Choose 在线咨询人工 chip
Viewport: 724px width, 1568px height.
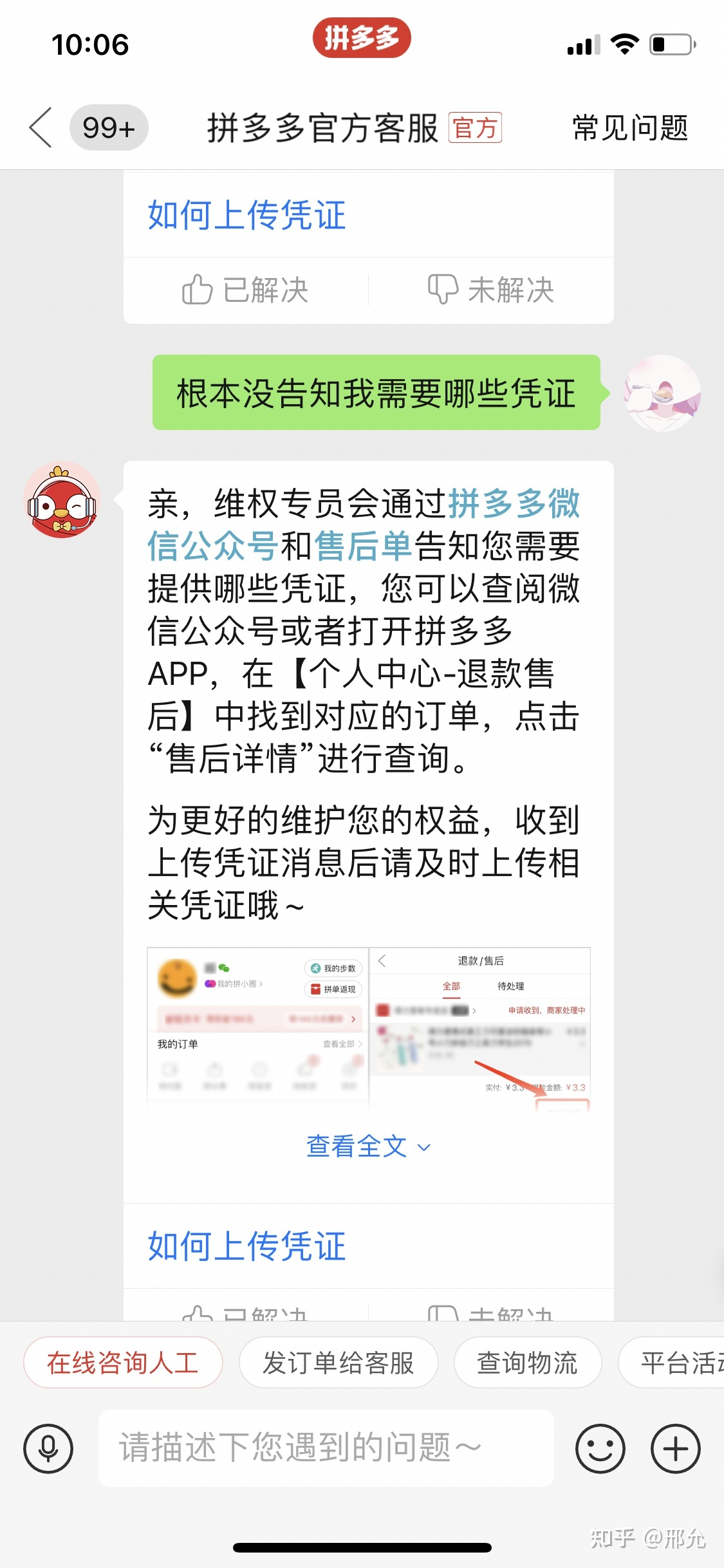pyautogui.click(x=123, y=1363)
